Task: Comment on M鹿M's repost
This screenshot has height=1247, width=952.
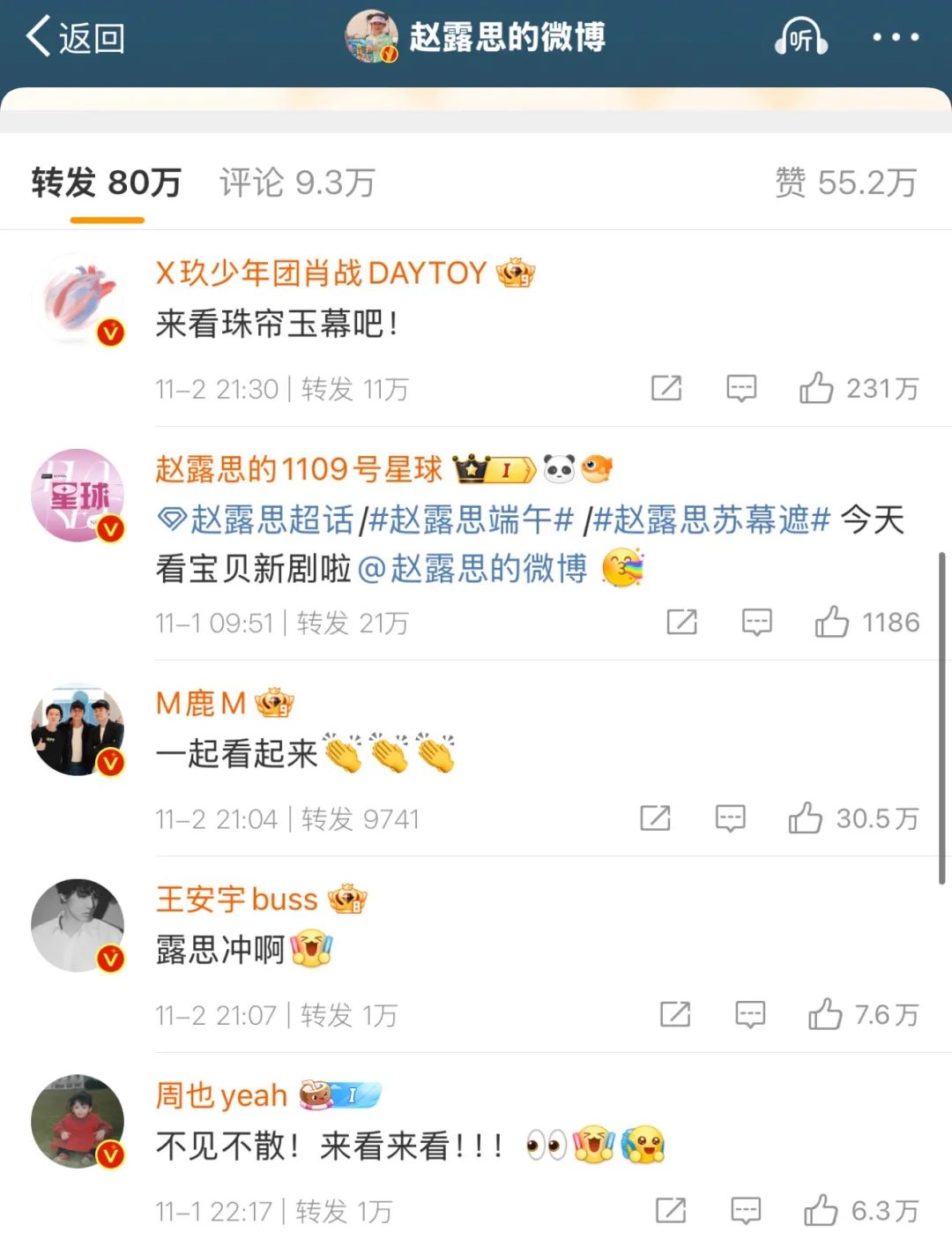Action: pyautogui.click(x=730, y=818)
